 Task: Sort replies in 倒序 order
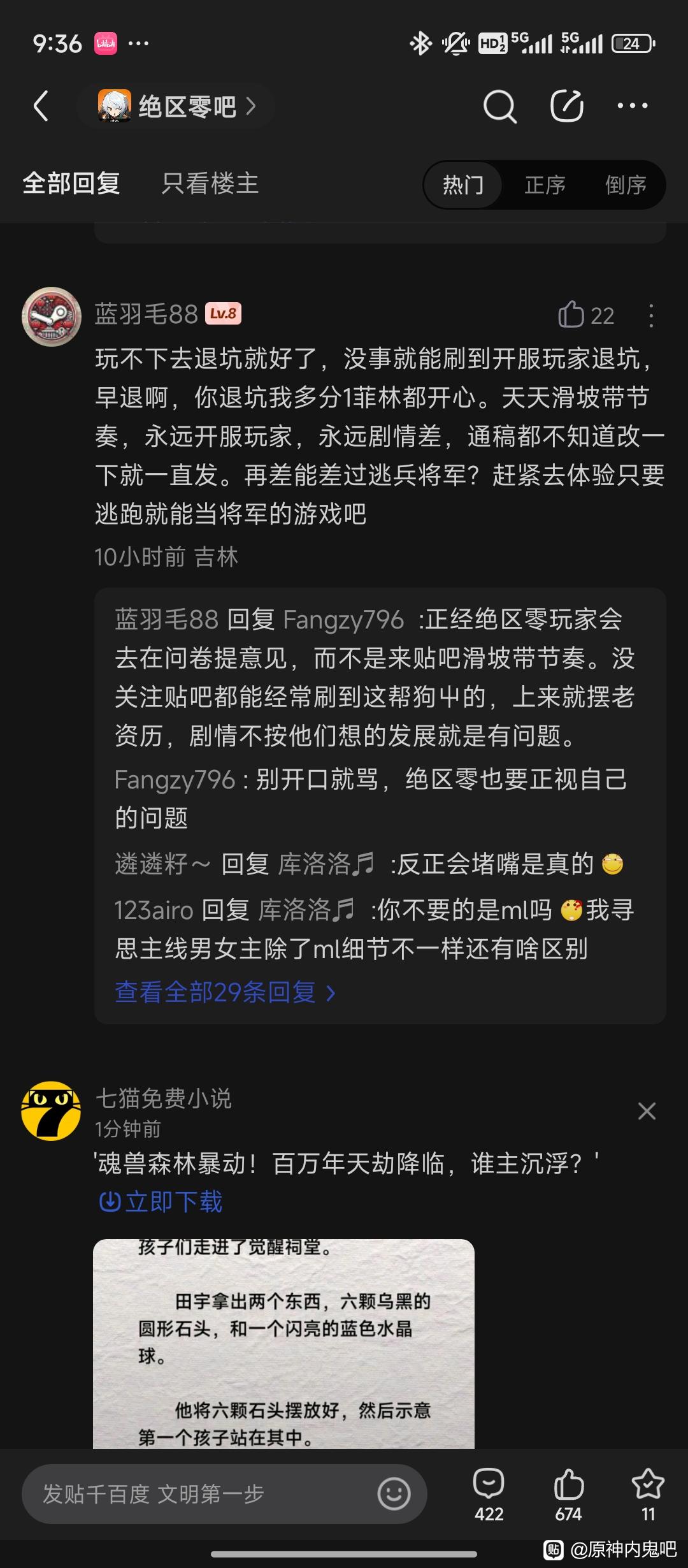(x=626, y=185)
